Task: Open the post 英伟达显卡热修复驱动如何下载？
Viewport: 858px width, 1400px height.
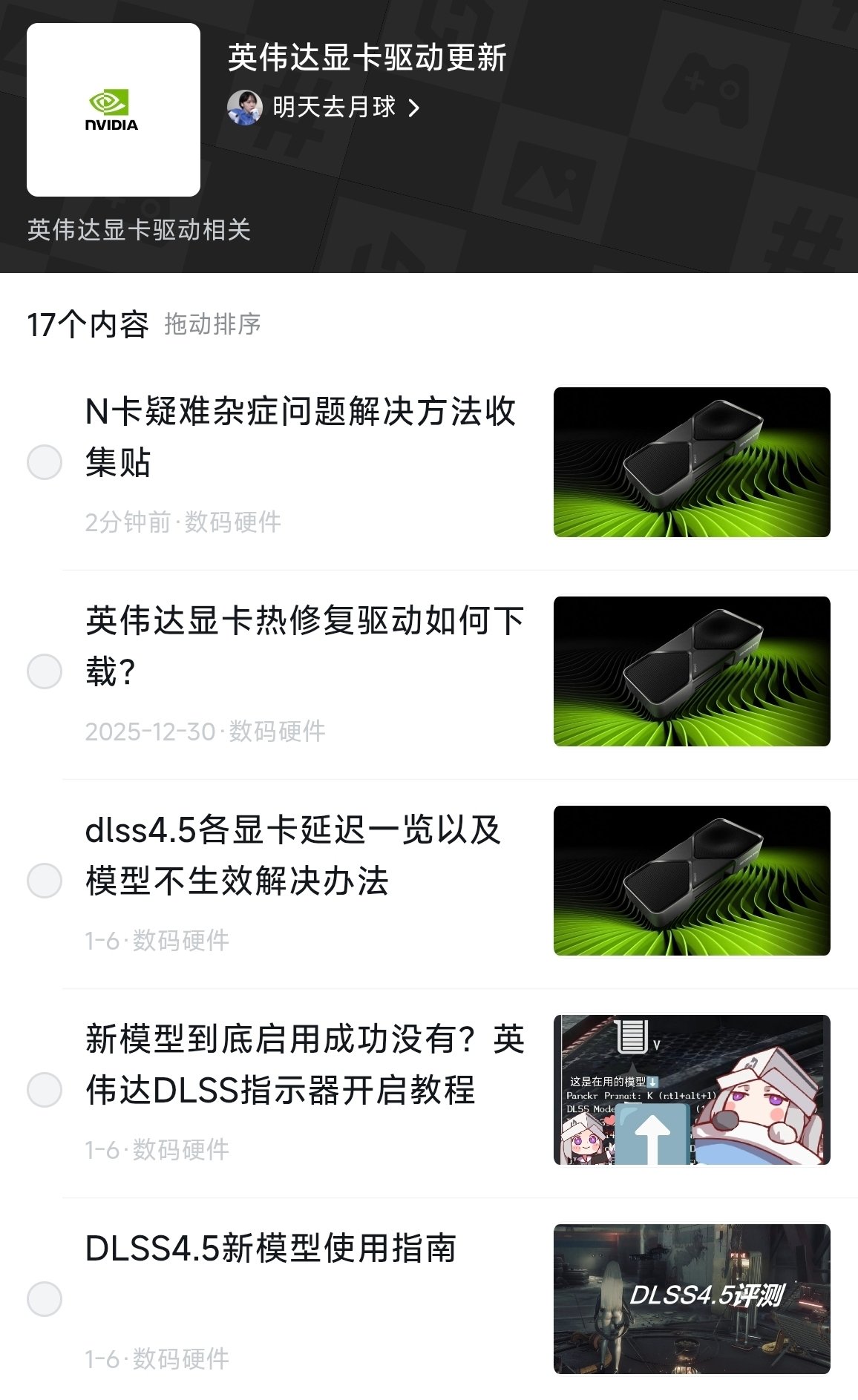Action: click(304, 645)
